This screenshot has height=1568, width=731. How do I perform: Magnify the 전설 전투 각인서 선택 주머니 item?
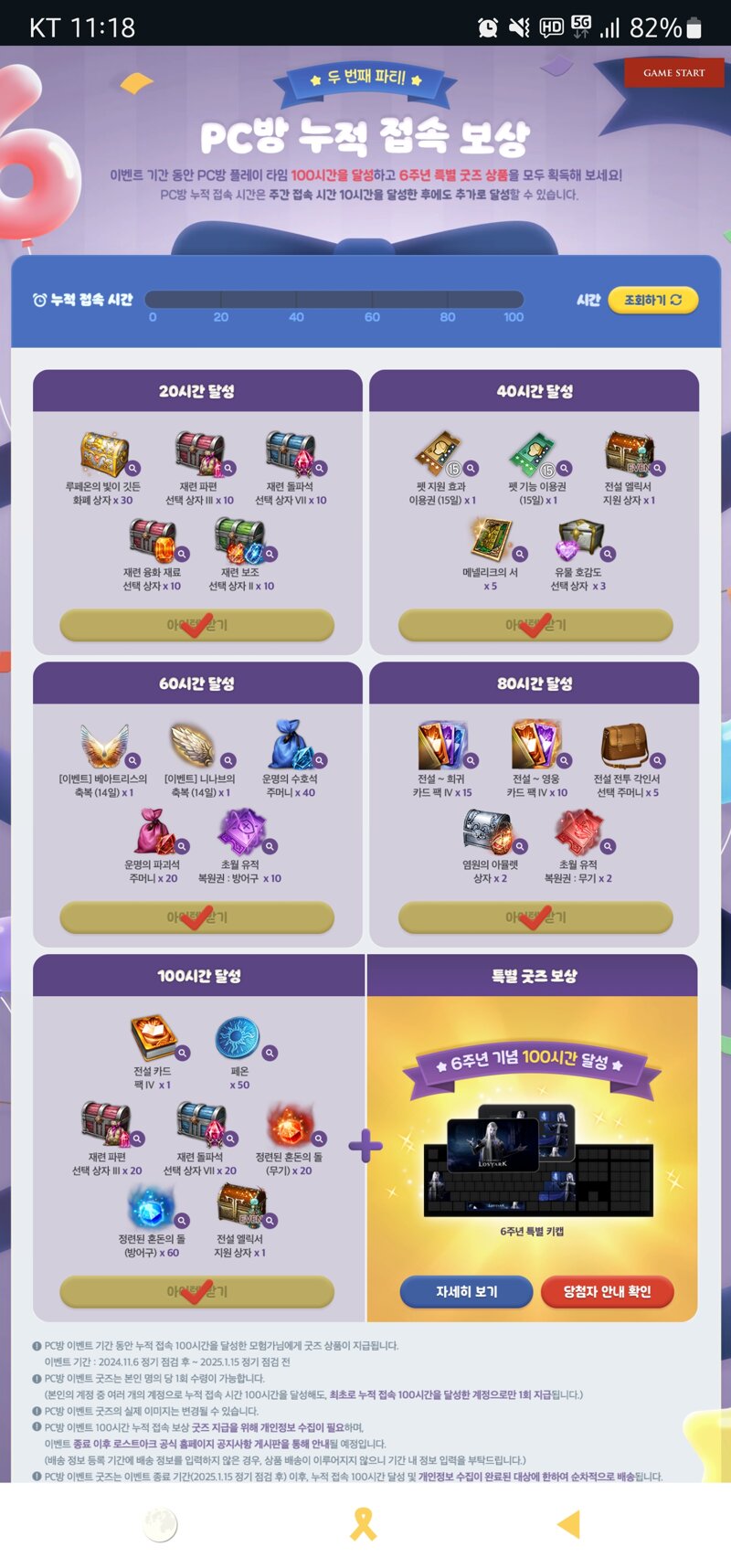658,760
